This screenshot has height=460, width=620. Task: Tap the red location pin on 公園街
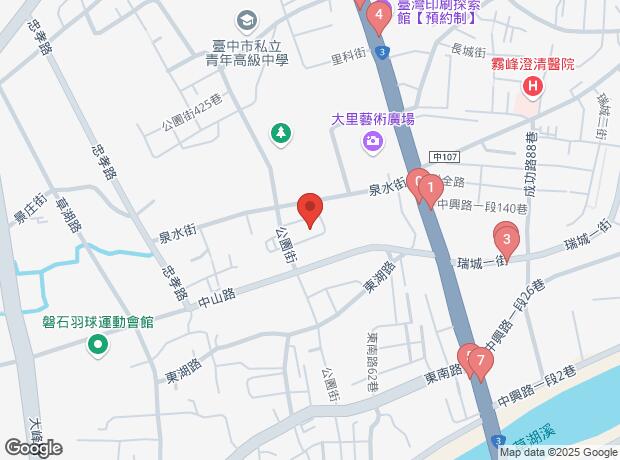point(310,209)
